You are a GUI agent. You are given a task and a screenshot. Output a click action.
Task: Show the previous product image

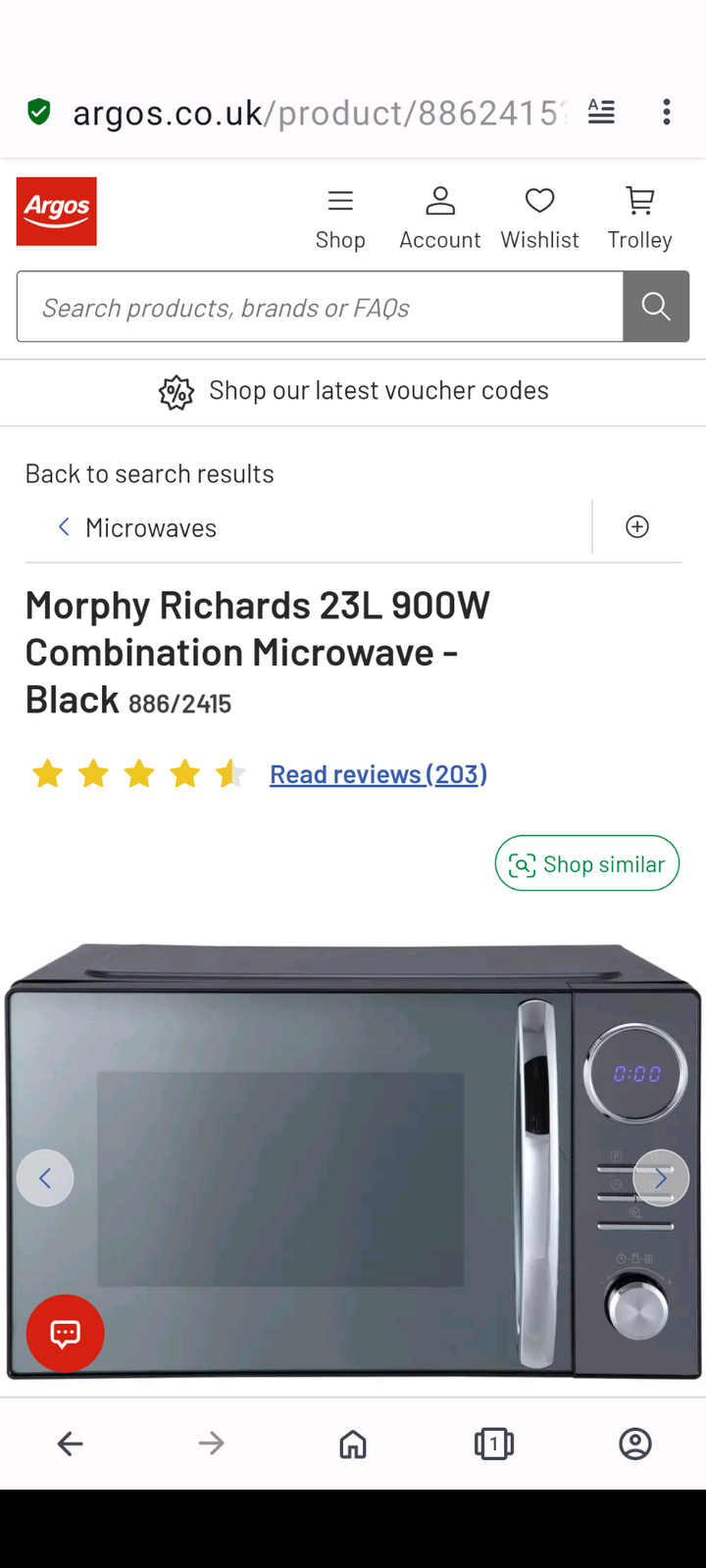click(45, 1177)
